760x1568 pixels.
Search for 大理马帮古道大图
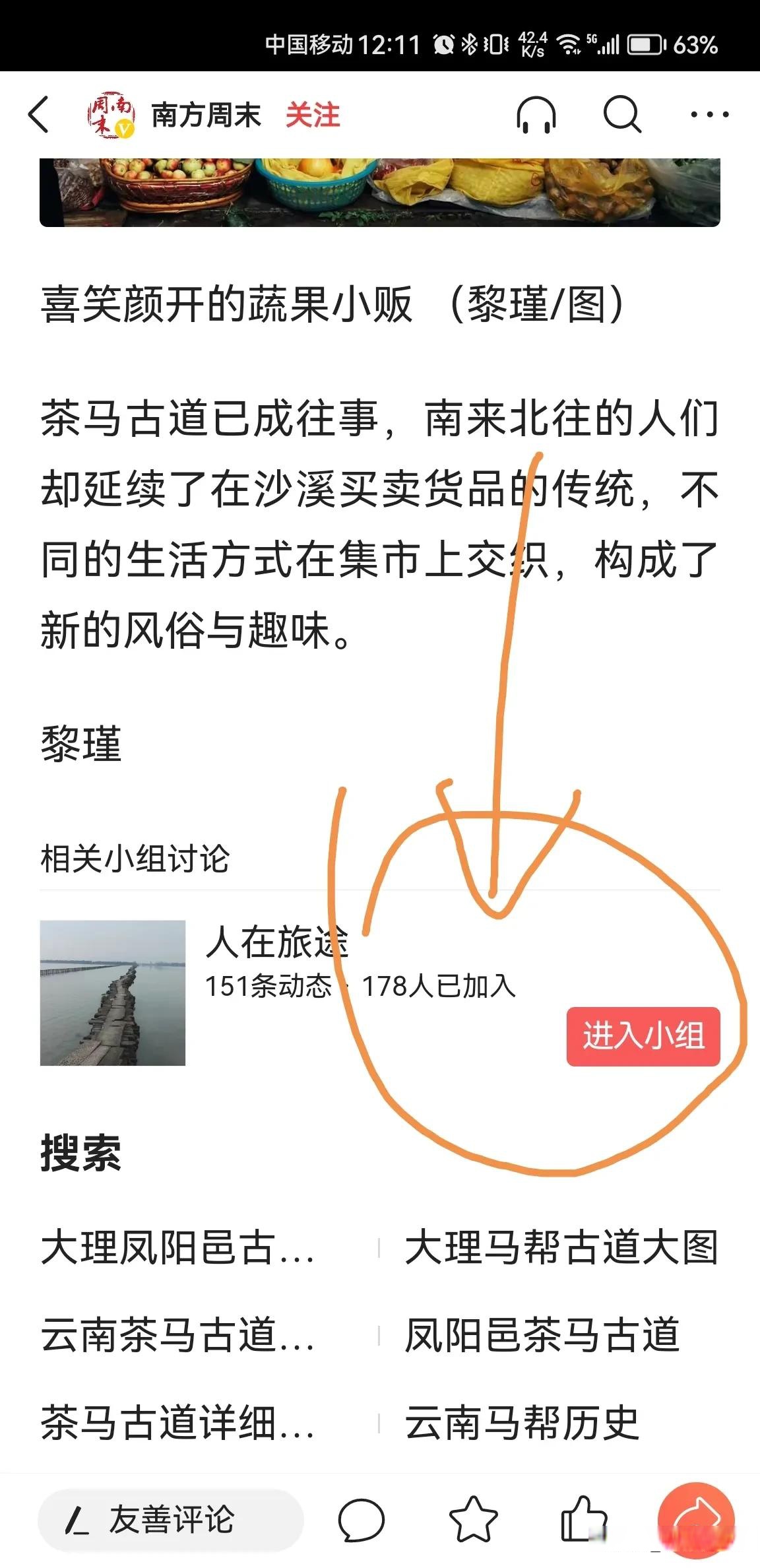click(561, 1249)
